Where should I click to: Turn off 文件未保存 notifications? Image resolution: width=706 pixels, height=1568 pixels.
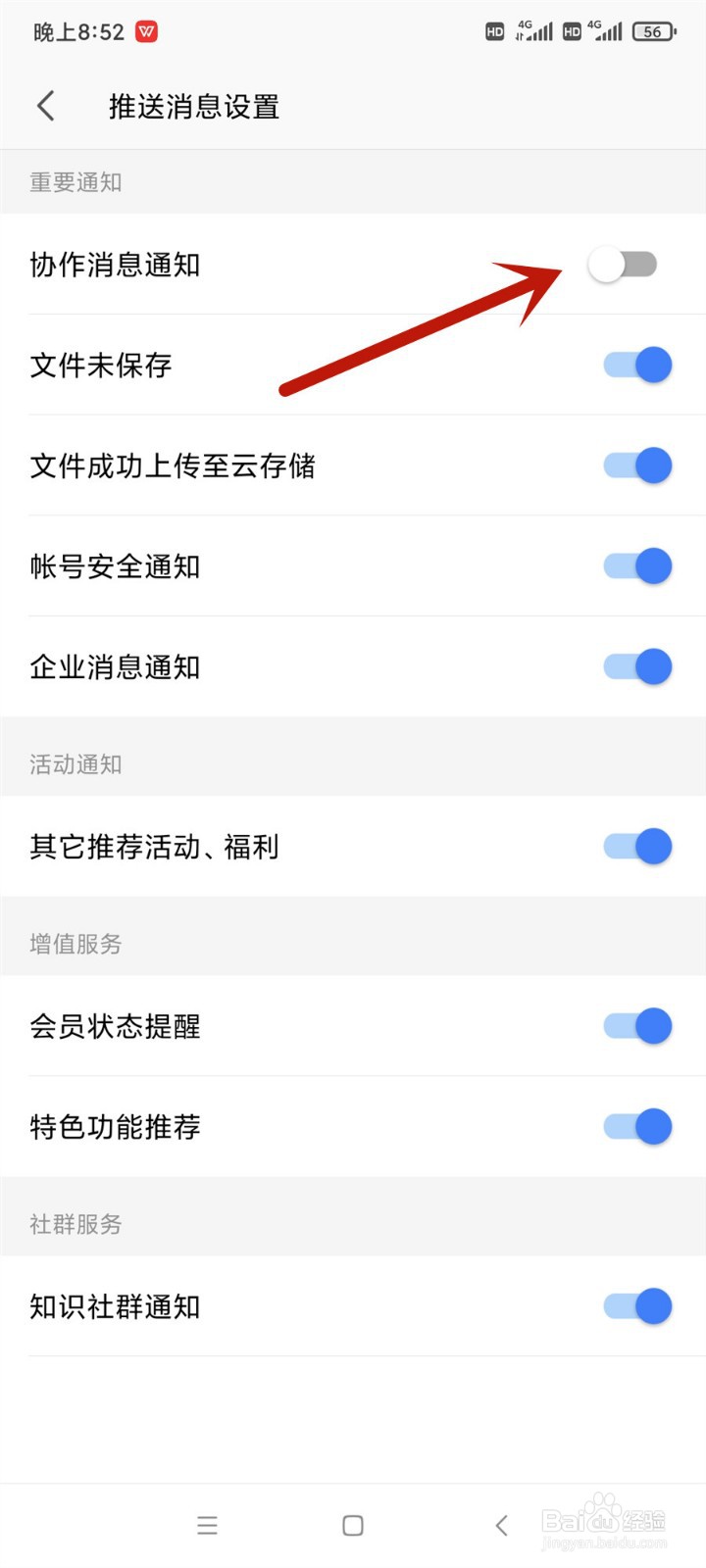tap(637, 365)
